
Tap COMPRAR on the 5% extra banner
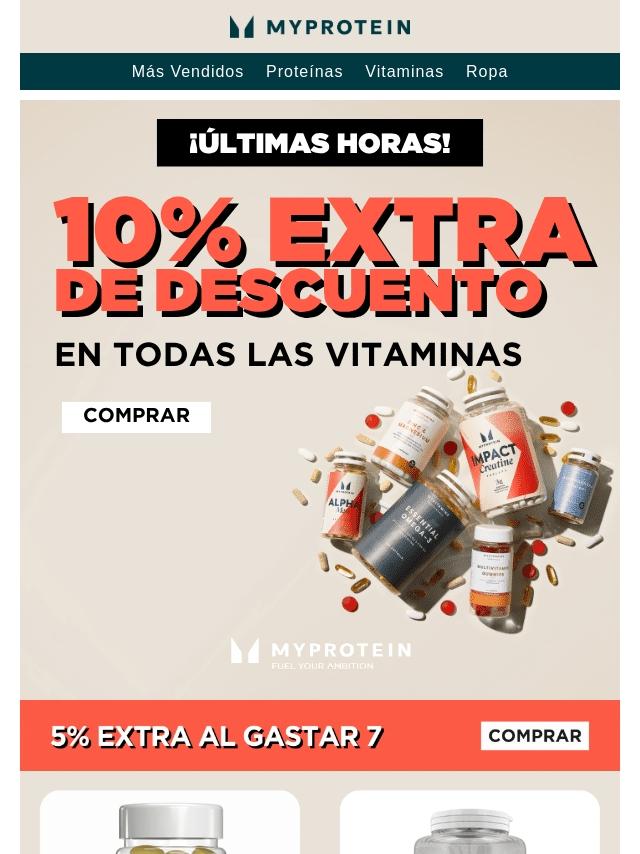(x=535, y=736)
